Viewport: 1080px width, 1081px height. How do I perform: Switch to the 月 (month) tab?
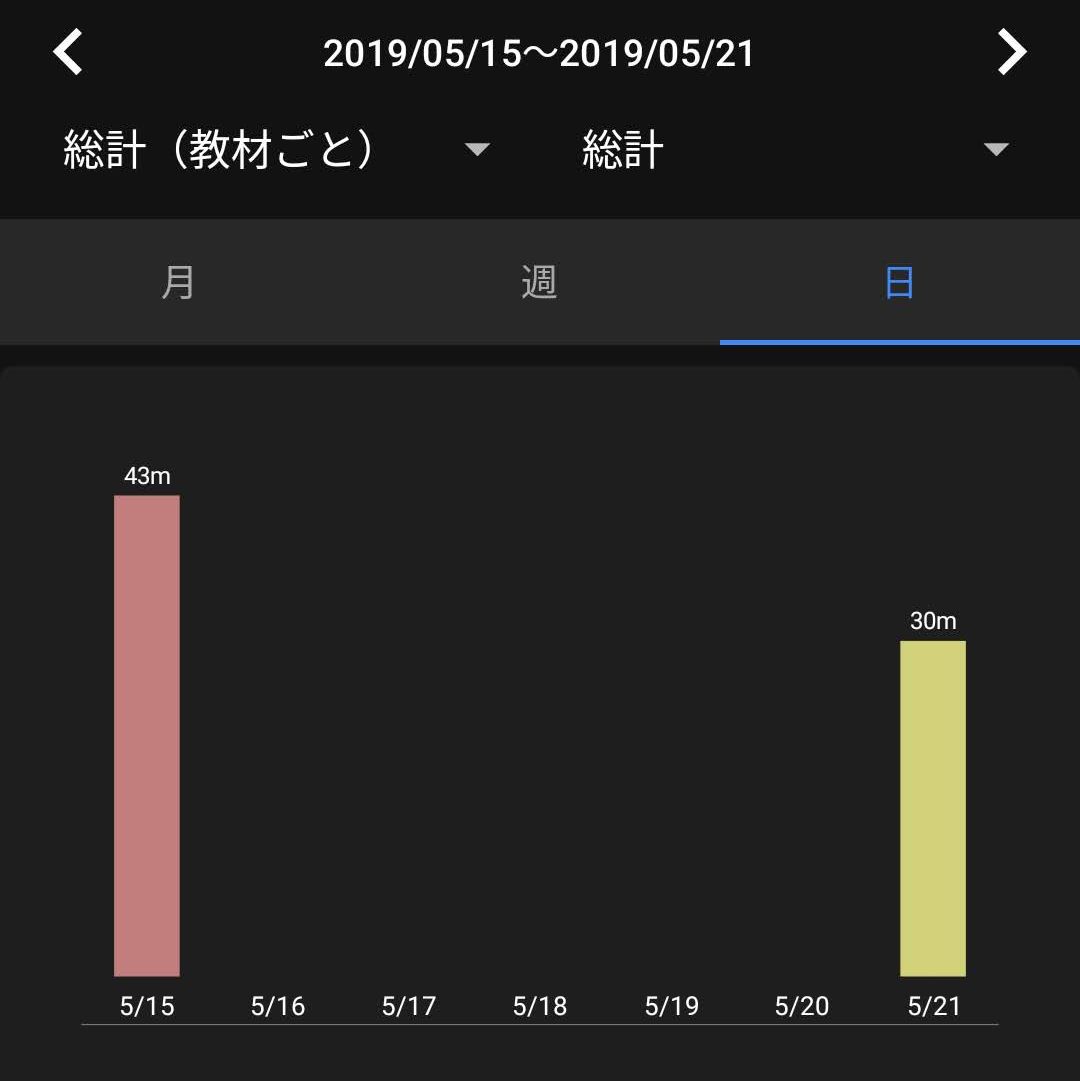[x=178, y=282]
